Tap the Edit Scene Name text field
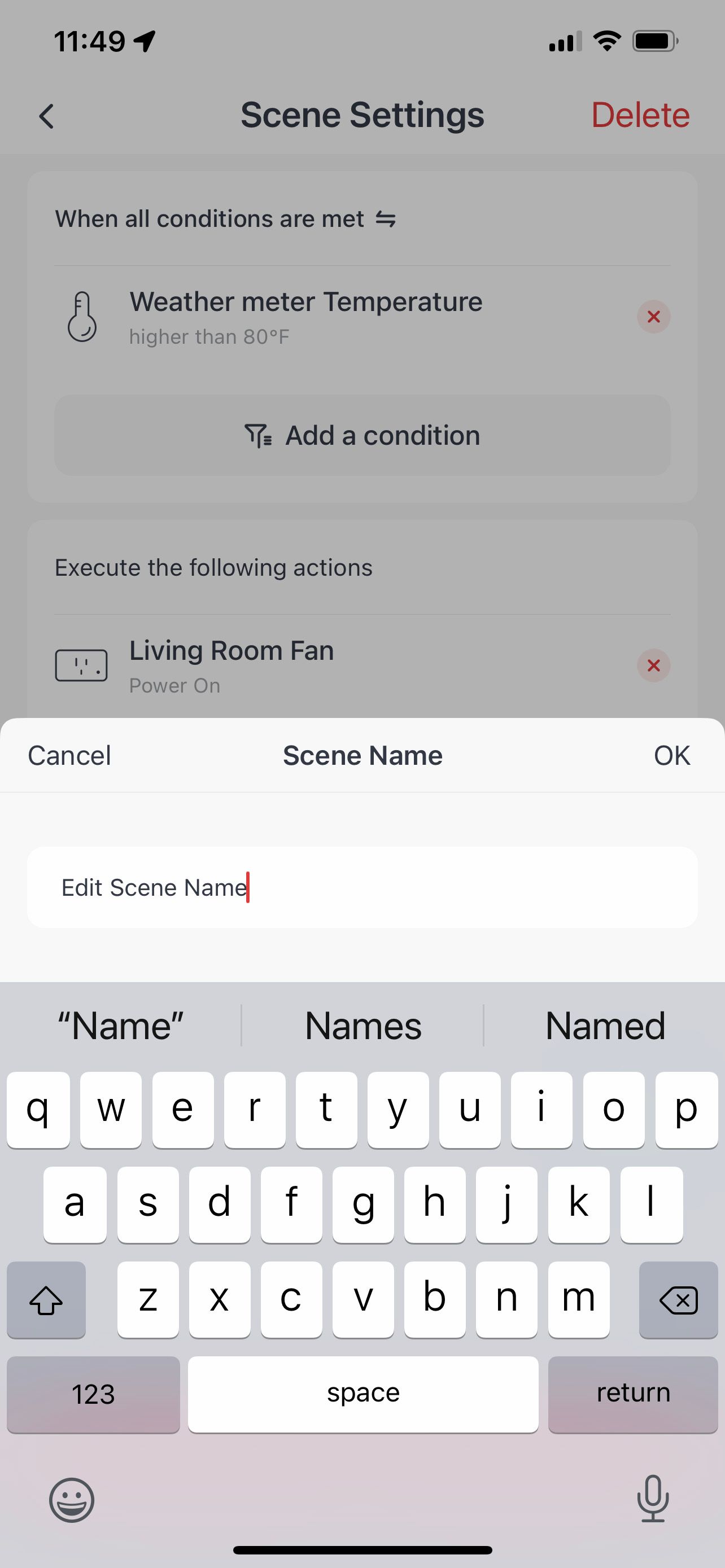 coord(362,887)
